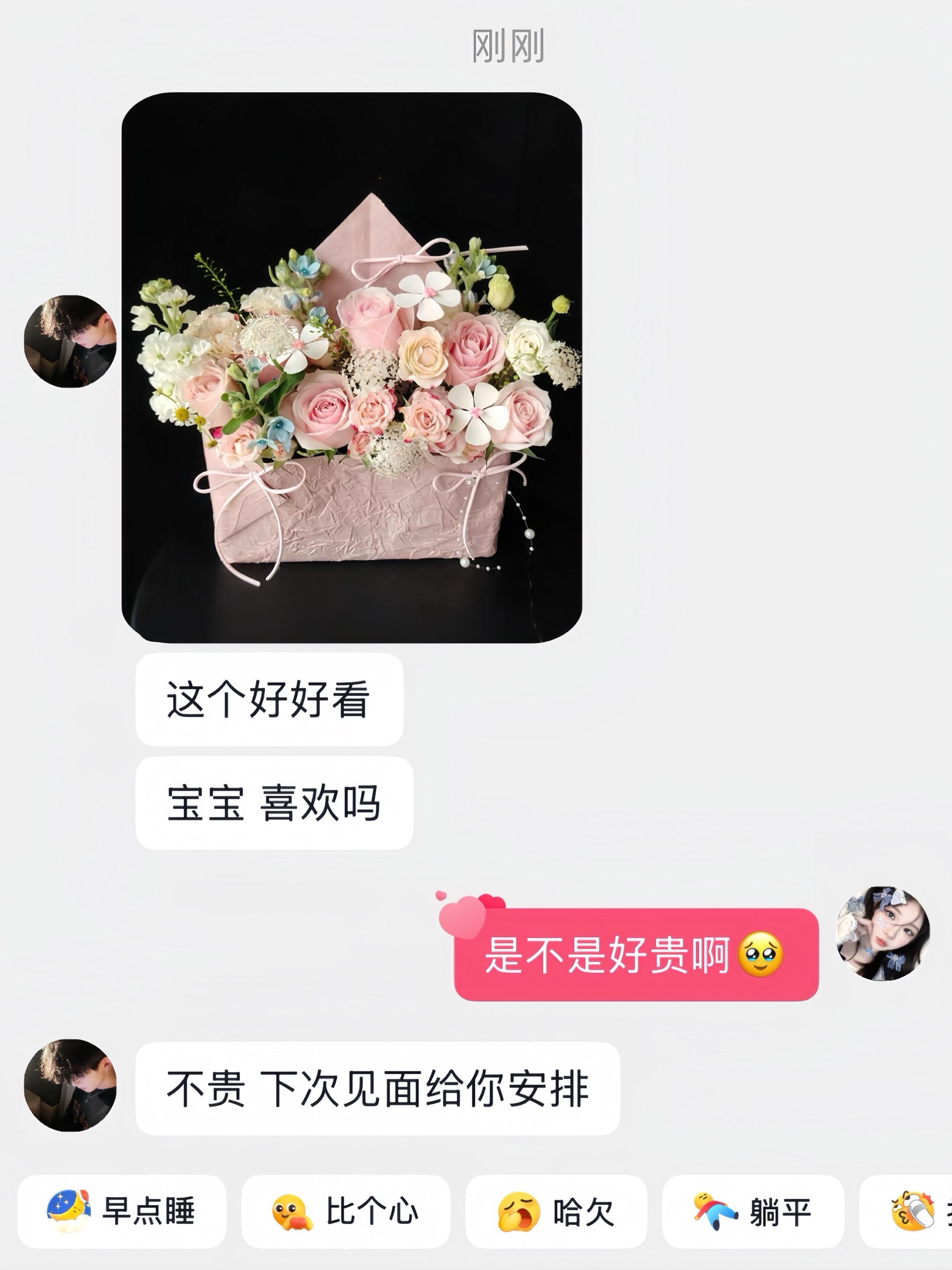This screenshot has width=952, height=1270.
Task: Send the 比个心 quick reply
Action: click(346, 1211)
